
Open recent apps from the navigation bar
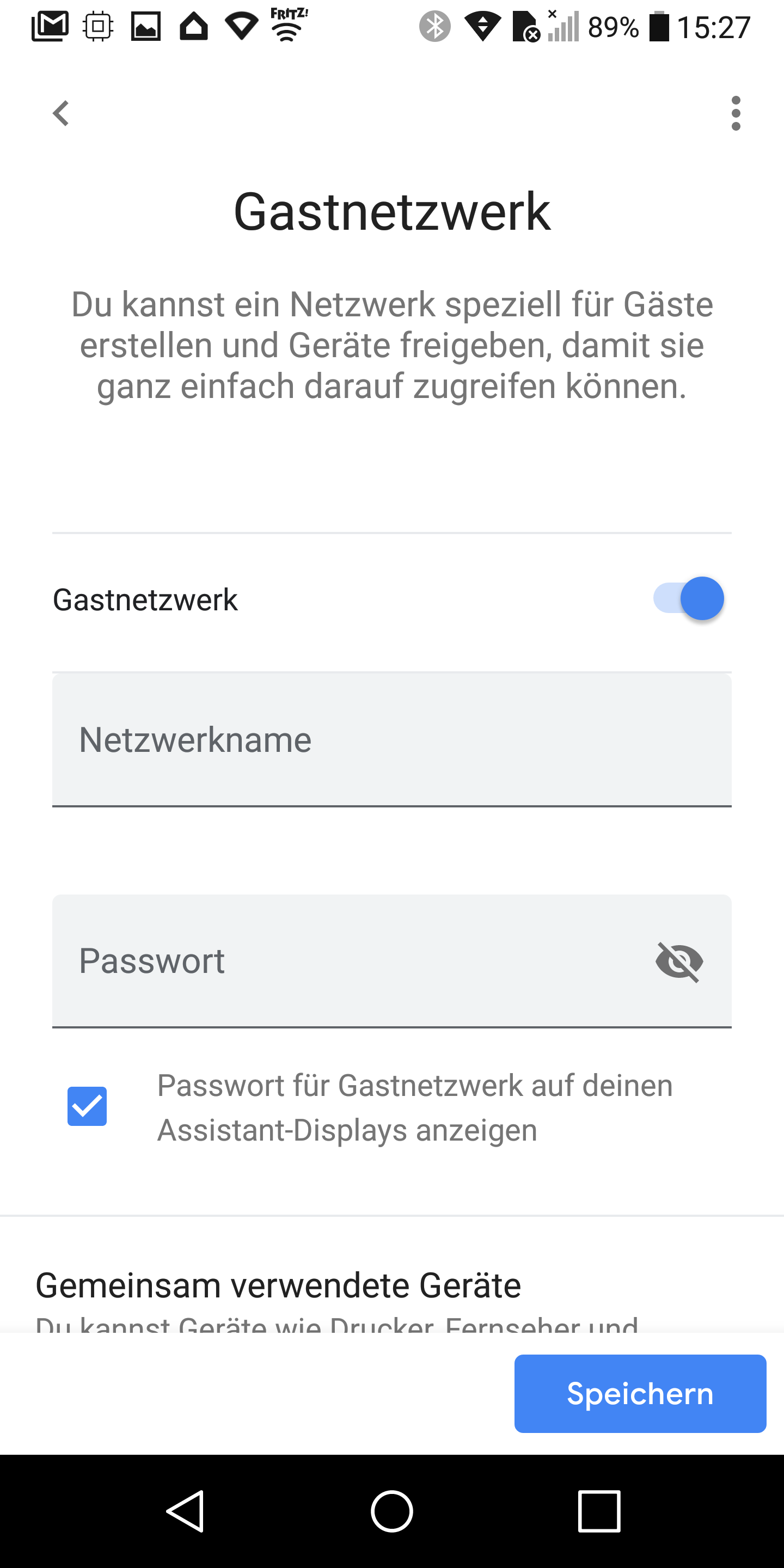coord(599,1511)
